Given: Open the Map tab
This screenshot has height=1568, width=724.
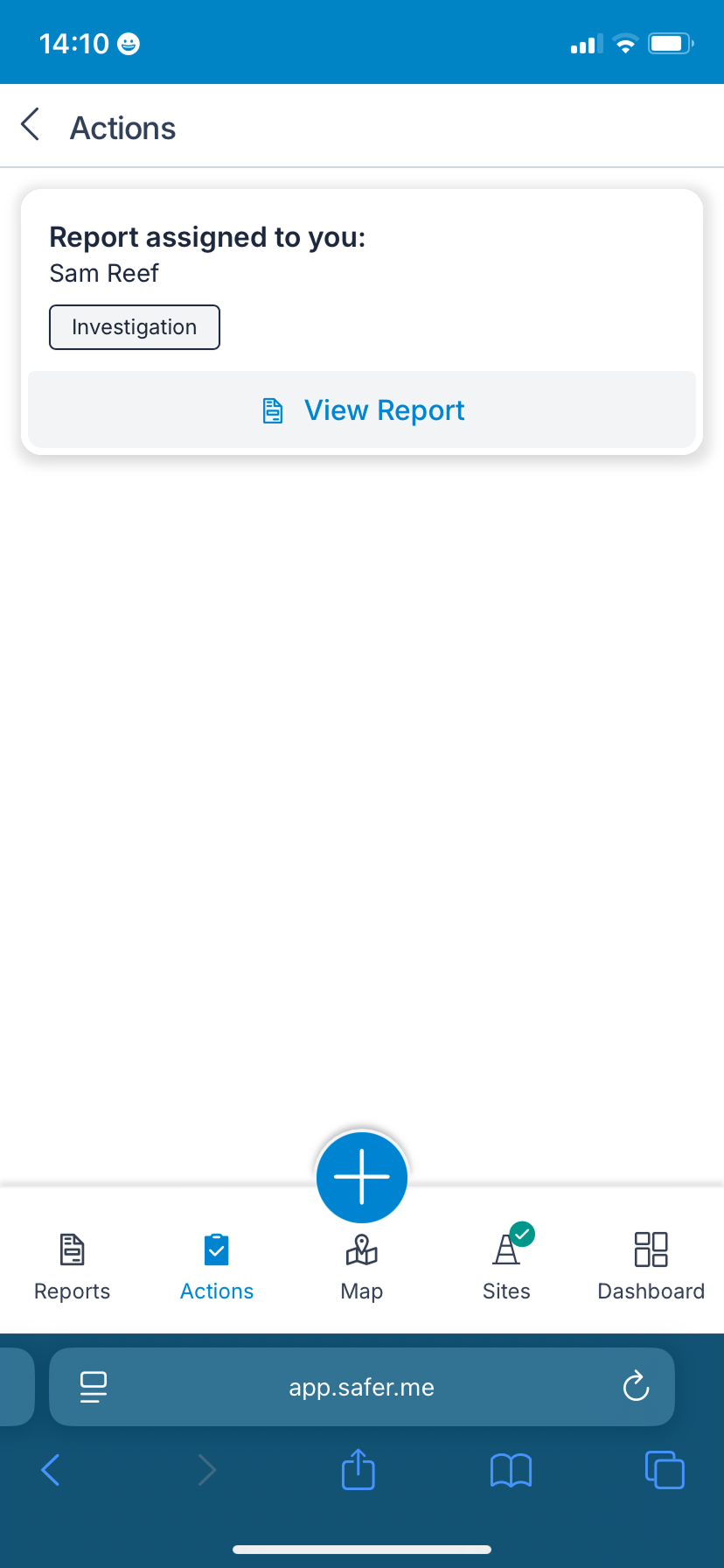Looking at the screenshot, I should (362, 1266).
